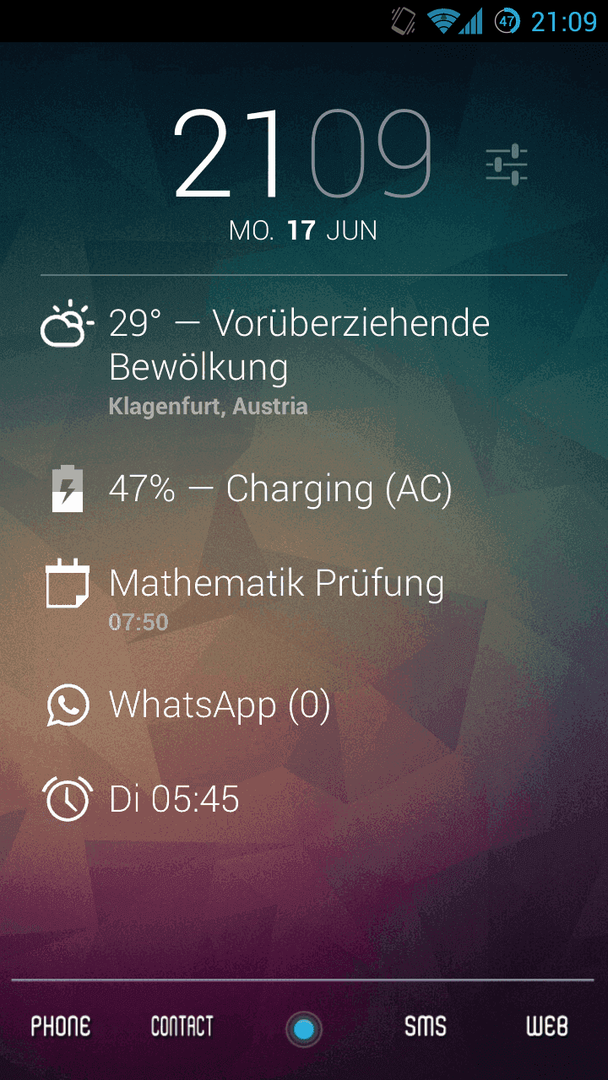Open the SMS shortcut
Screen dimensions: 608x1080
point(425,1026)
